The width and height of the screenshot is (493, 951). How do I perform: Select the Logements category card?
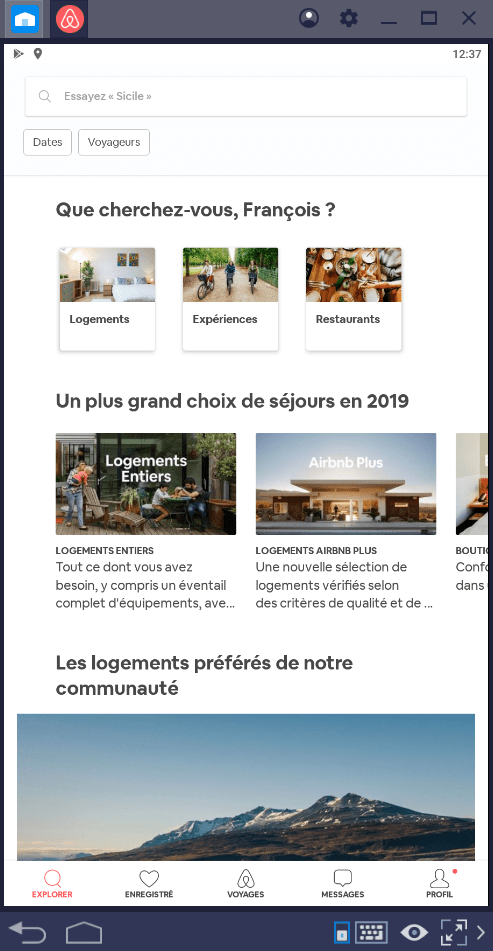[107, 299]
